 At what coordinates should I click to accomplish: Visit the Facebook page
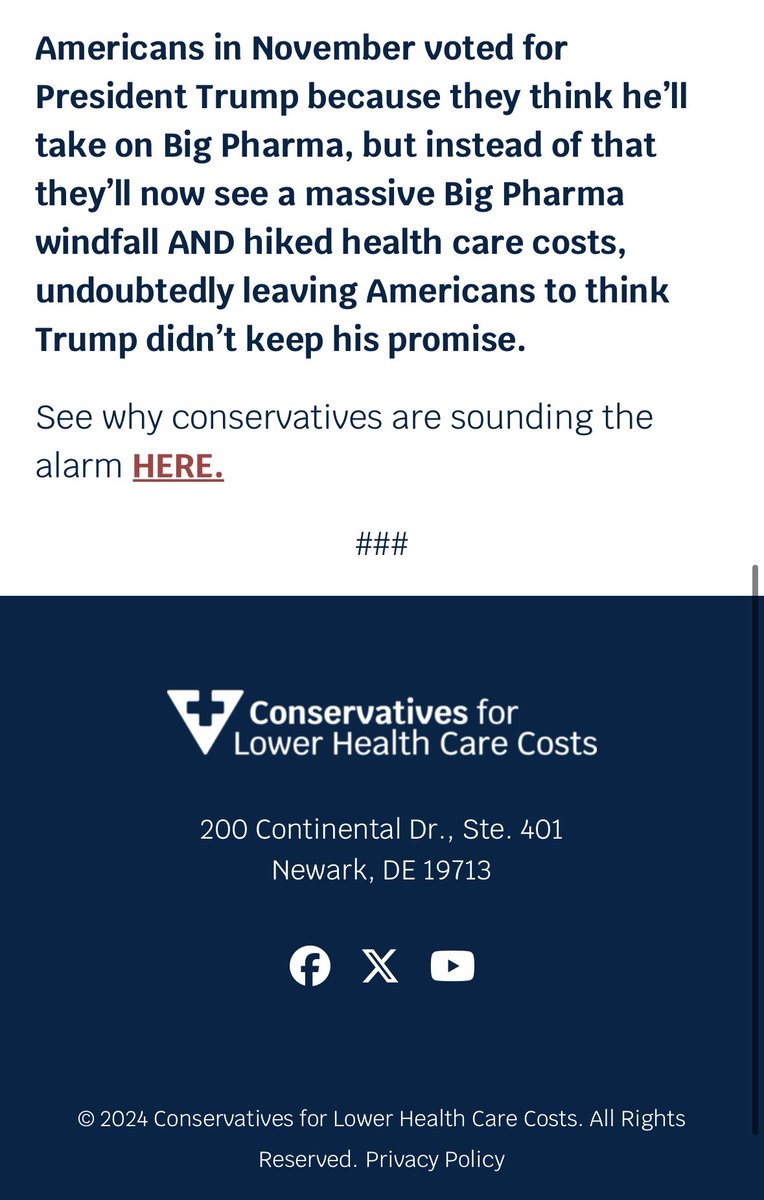[310, 966]
